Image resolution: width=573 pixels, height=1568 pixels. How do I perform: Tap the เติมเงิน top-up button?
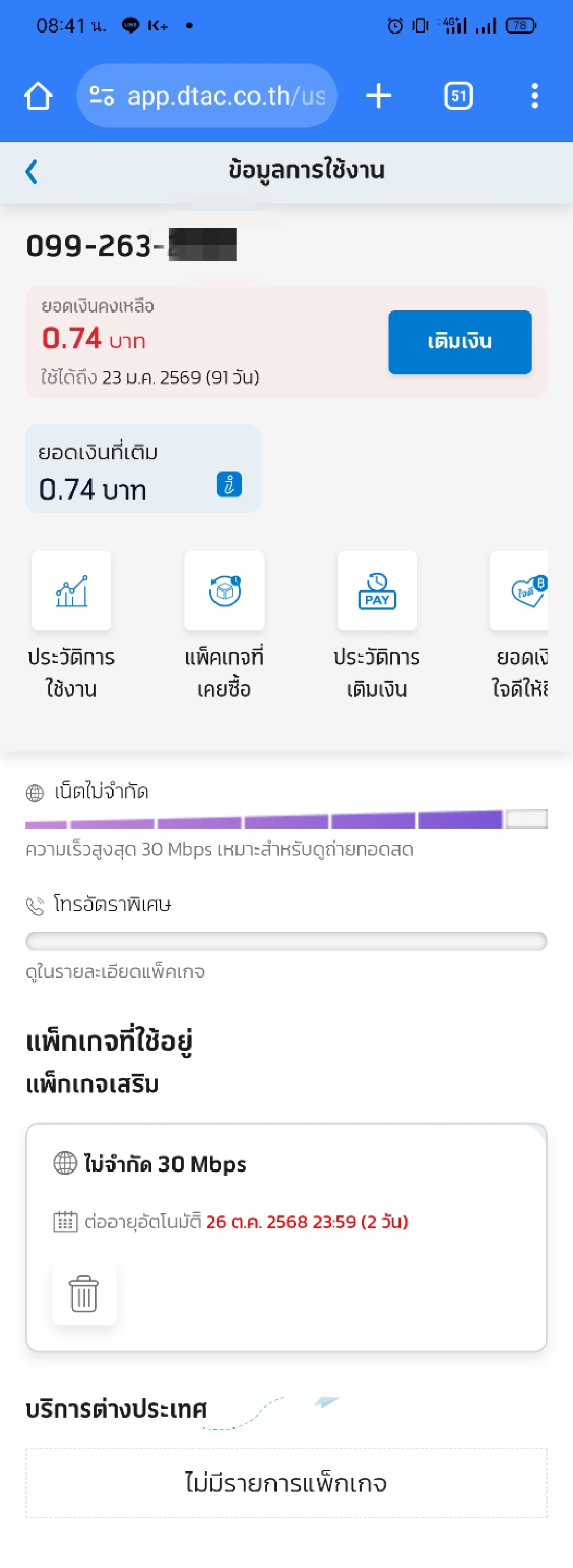click(x=459, y=342)
